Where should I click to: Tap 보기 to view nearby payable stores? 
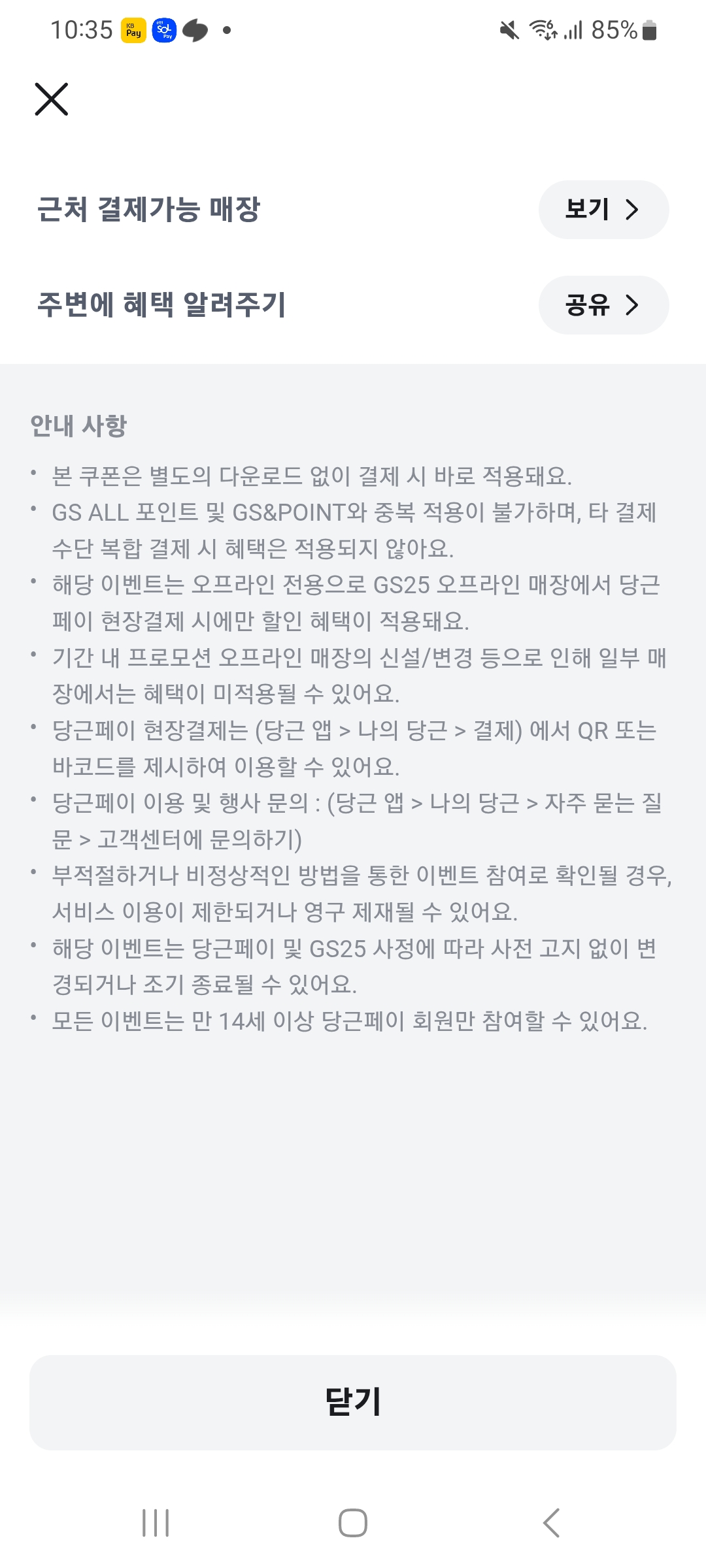pos(603,210)
